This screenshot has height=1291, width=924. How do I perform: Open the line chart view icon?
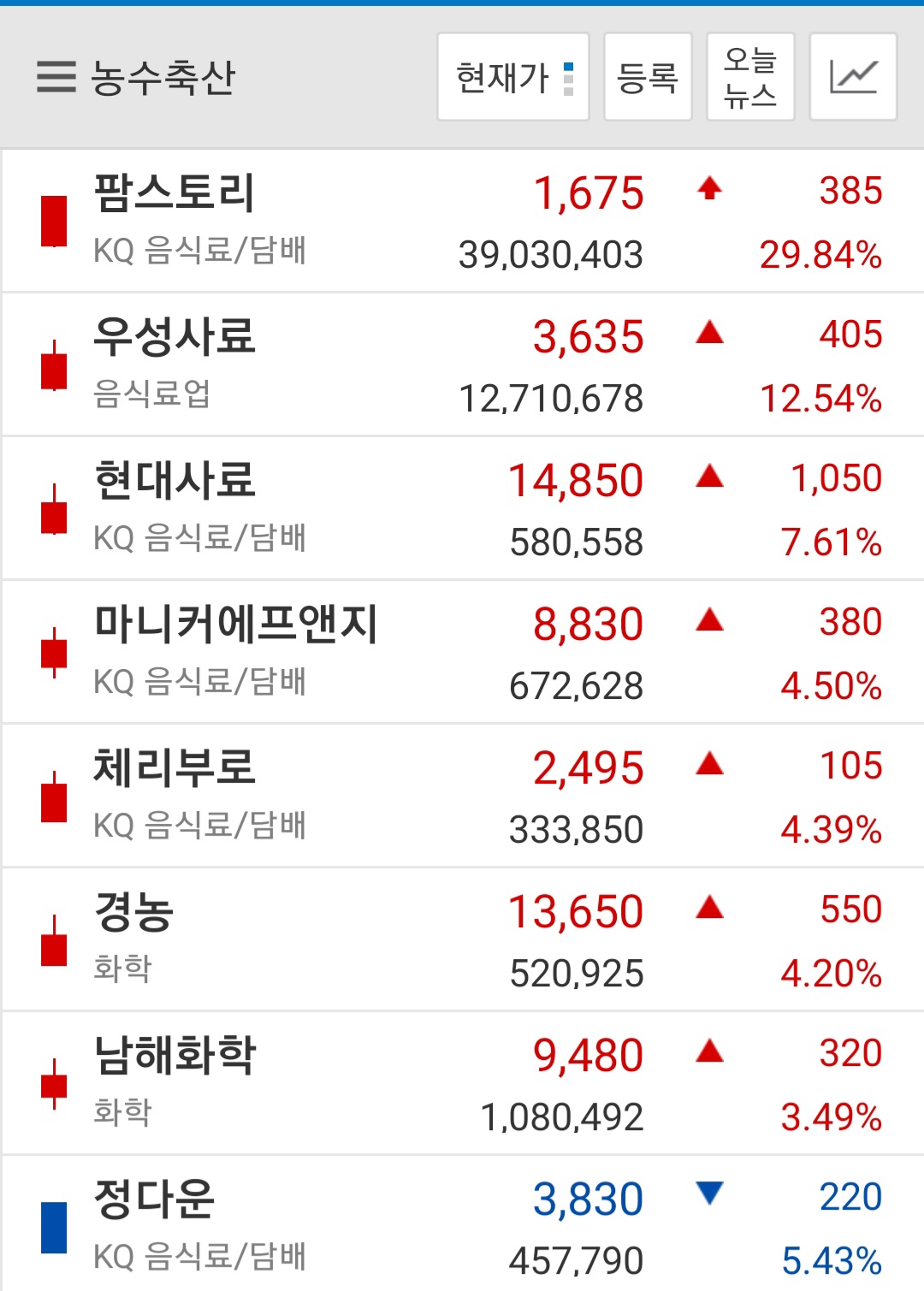(x=853, y=77)
